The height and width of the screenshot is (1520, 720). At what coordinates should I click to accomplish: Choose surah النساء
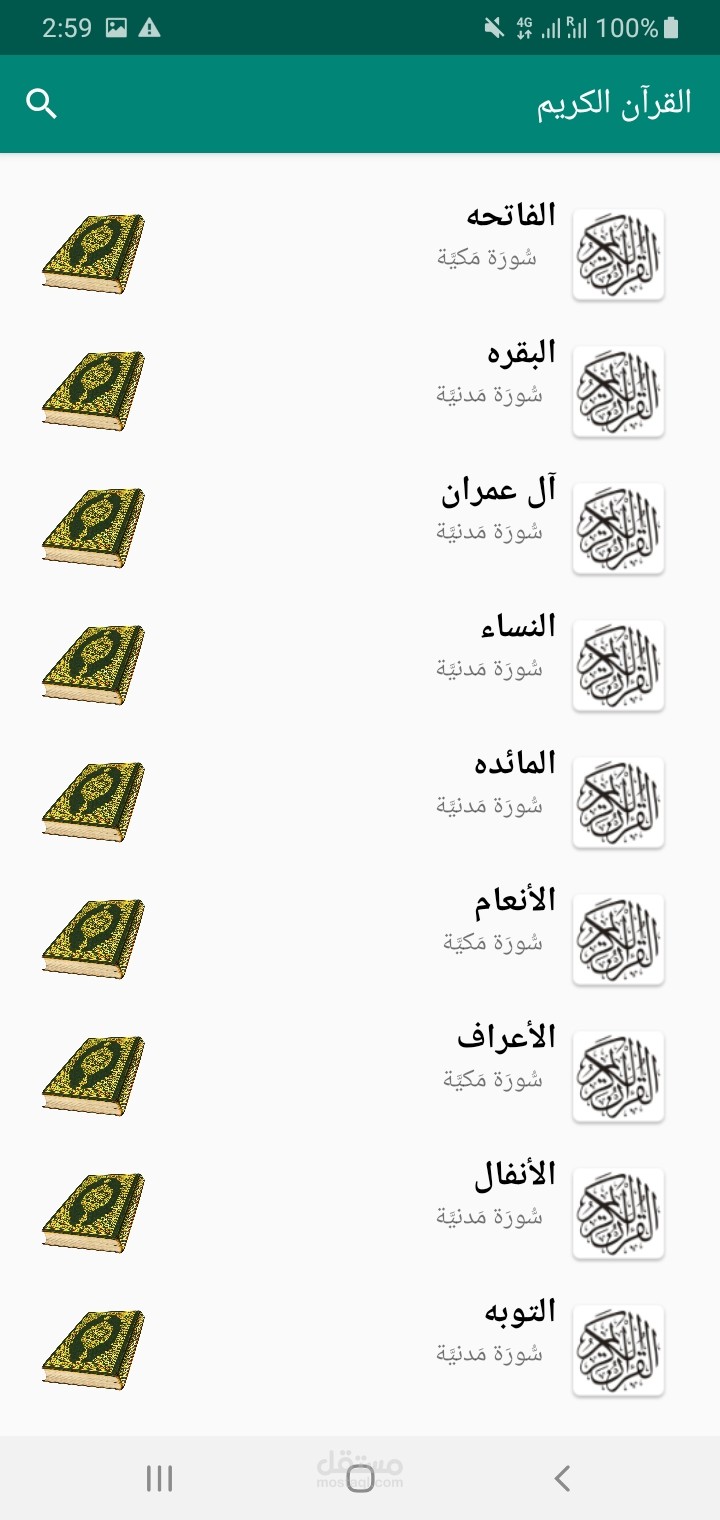click(518, 627)
